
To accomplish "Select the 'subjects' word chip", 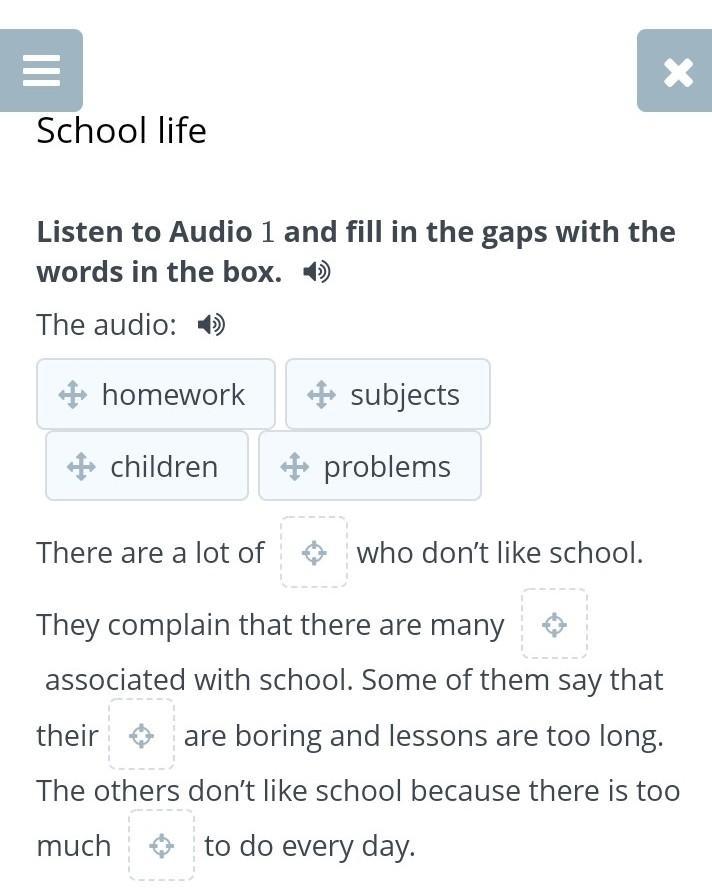I will point(388,394).
